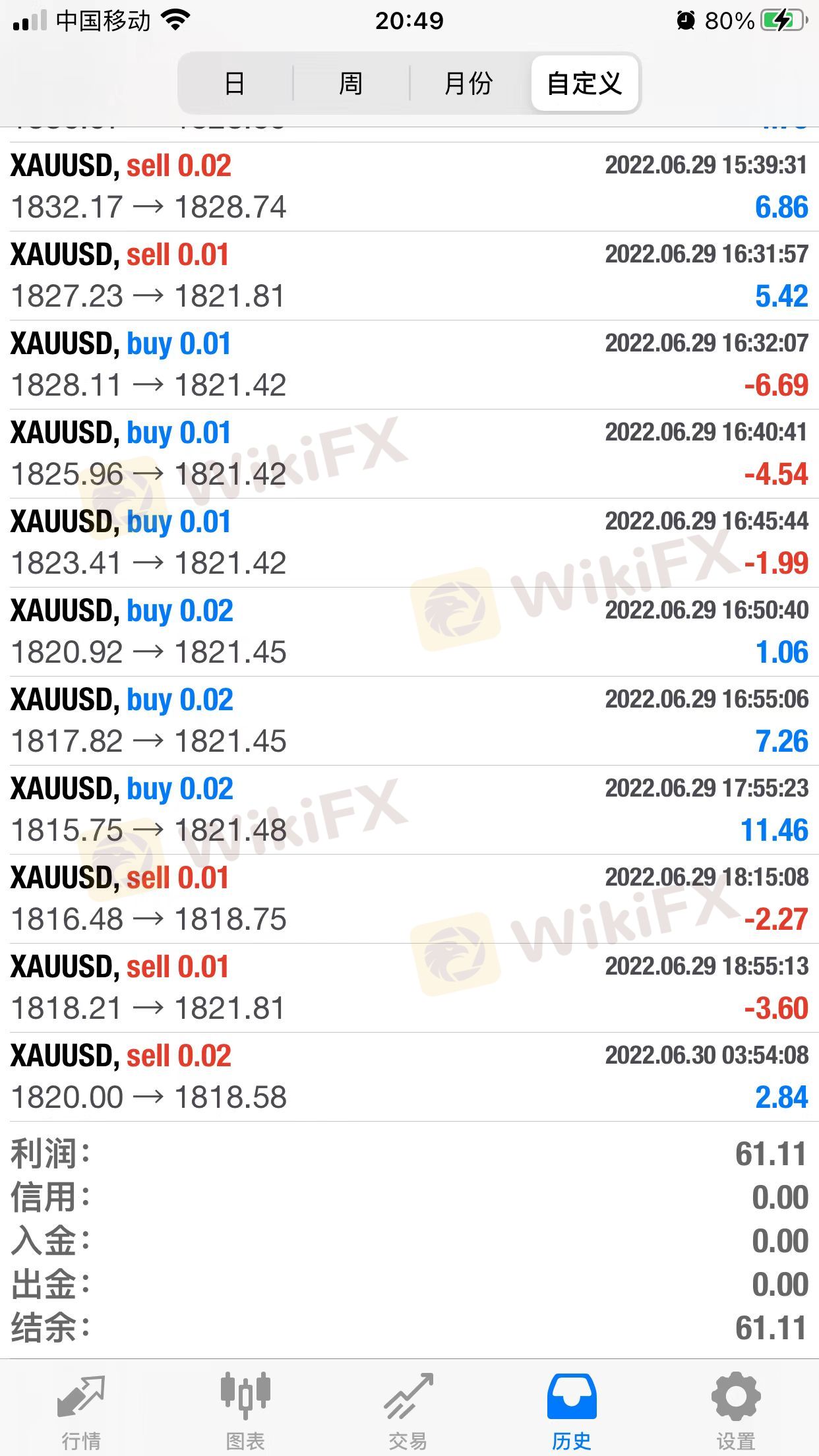Screen dimensions: 819x1456
Task: Expand the sell 0.02 trade at 15:39:31
Action: pos(409,187)
